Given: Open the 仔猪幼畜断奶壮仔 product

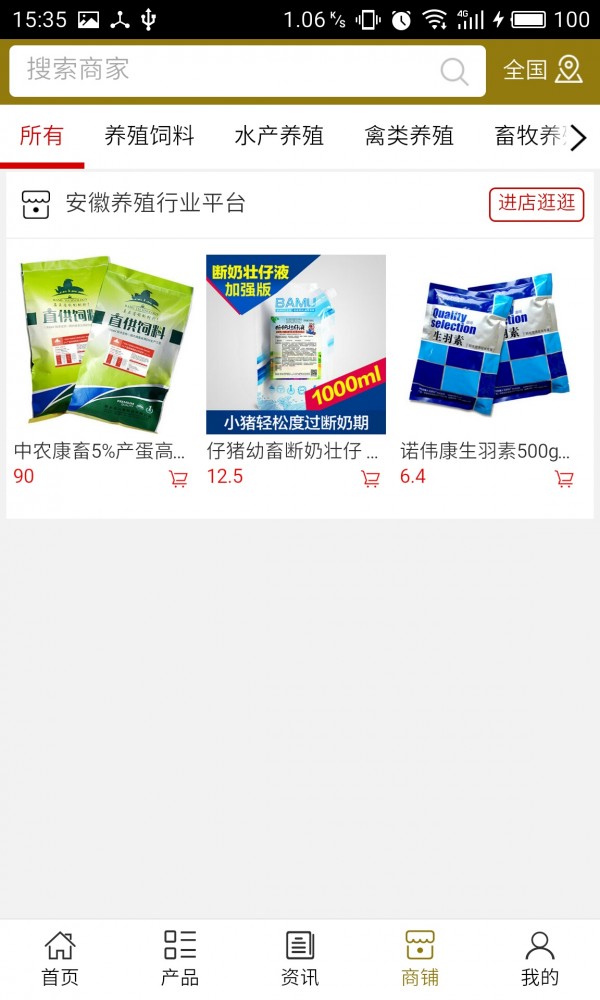Looking at the screenshot, I should [x=295, y=345].
